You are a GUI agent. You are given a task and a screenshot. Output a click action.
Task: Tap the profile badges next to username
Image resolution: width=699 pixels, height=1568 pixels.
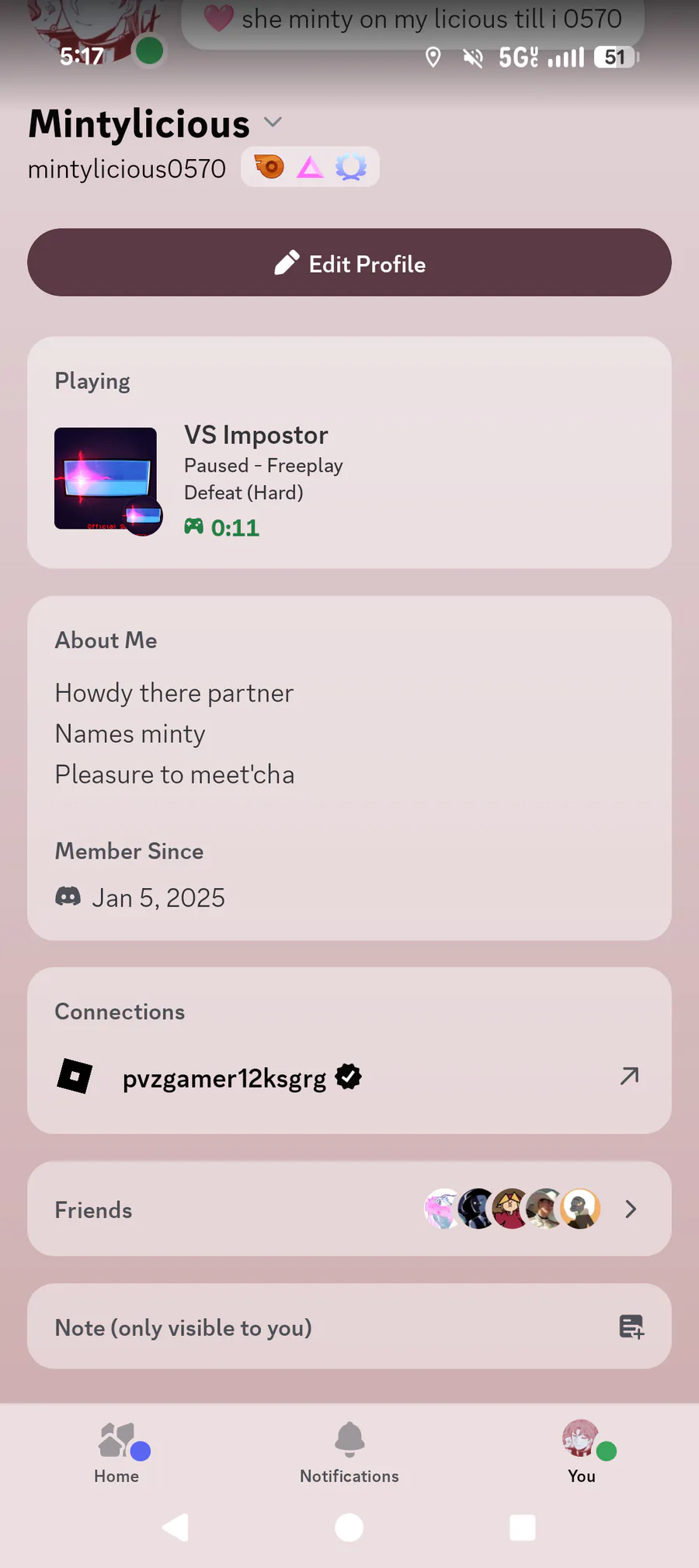point(310,168)
